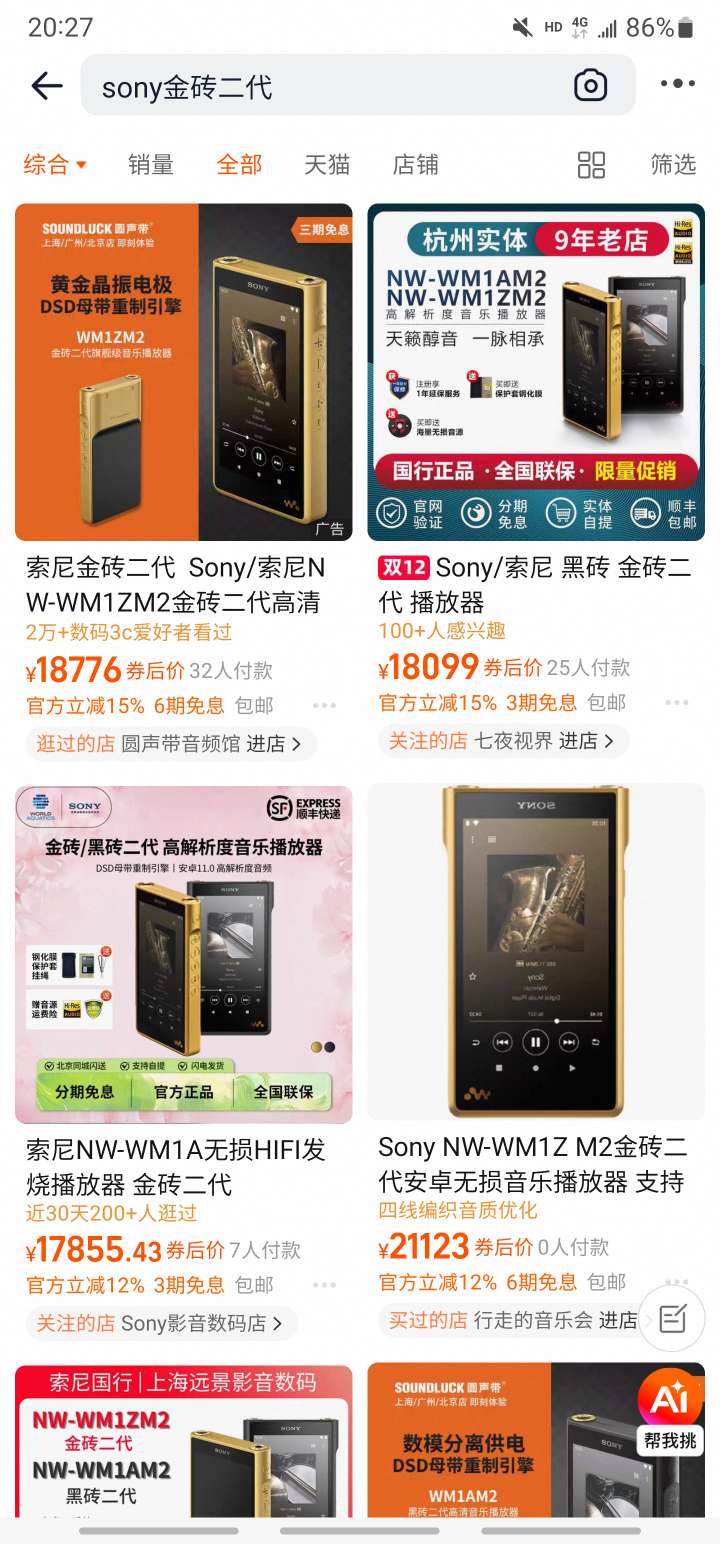Viewport: 720px width, 1544px height.
Task: Open the 筛选 filter panel
Action: coord(673,165)
